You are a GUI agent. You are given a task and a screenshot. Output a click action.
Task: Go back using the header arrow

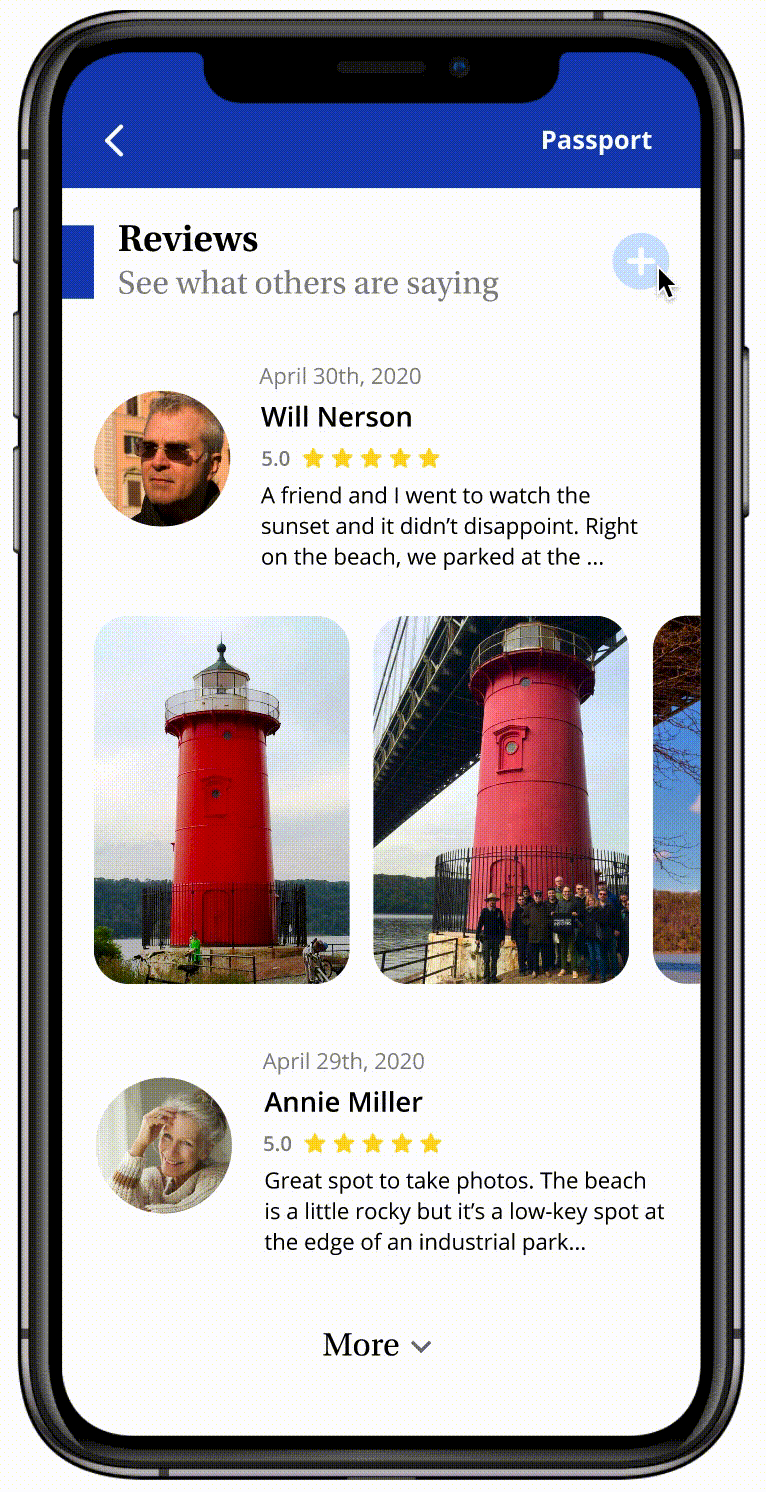[115, 141]
